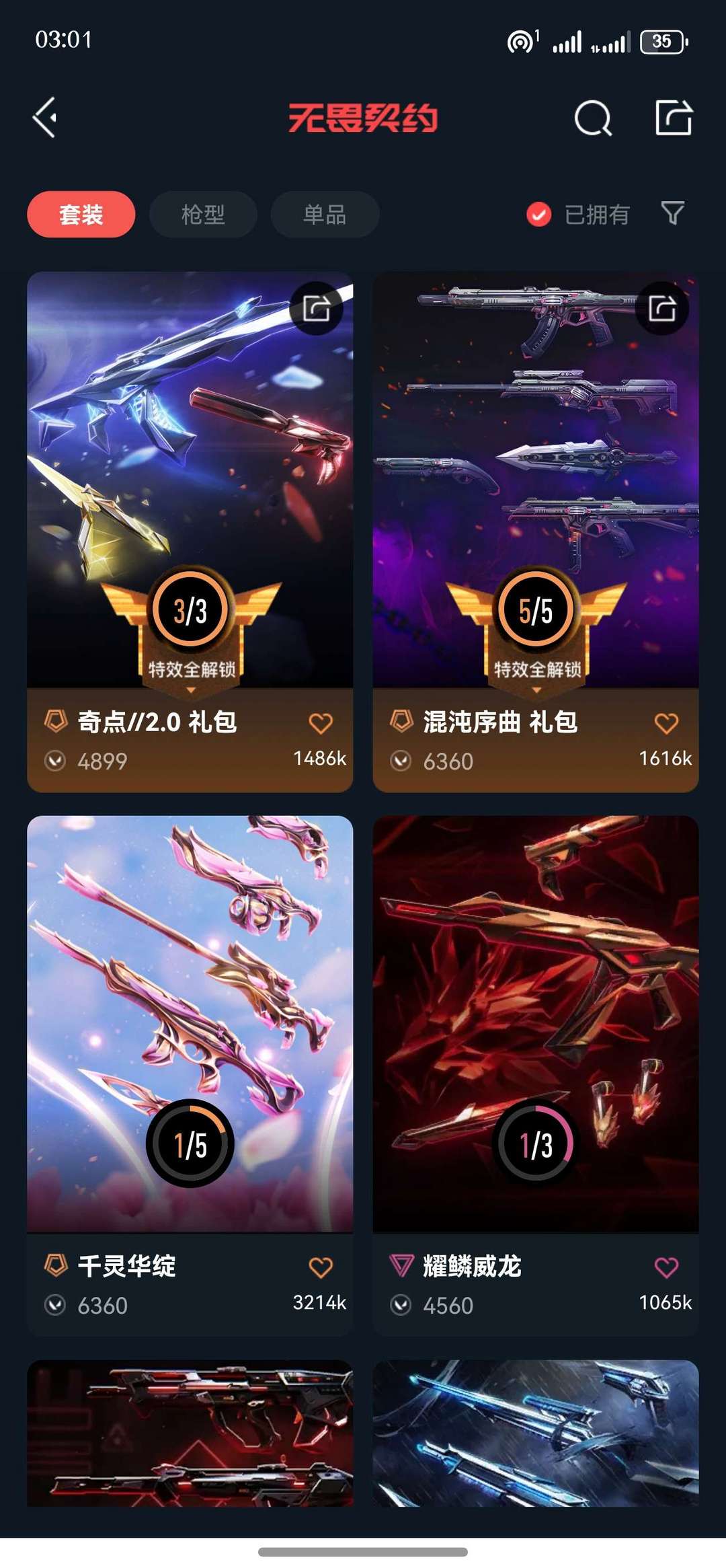Like the 千灵华绽 bundle
This screenshot has height=1568, width=726.
(321, 1267)
